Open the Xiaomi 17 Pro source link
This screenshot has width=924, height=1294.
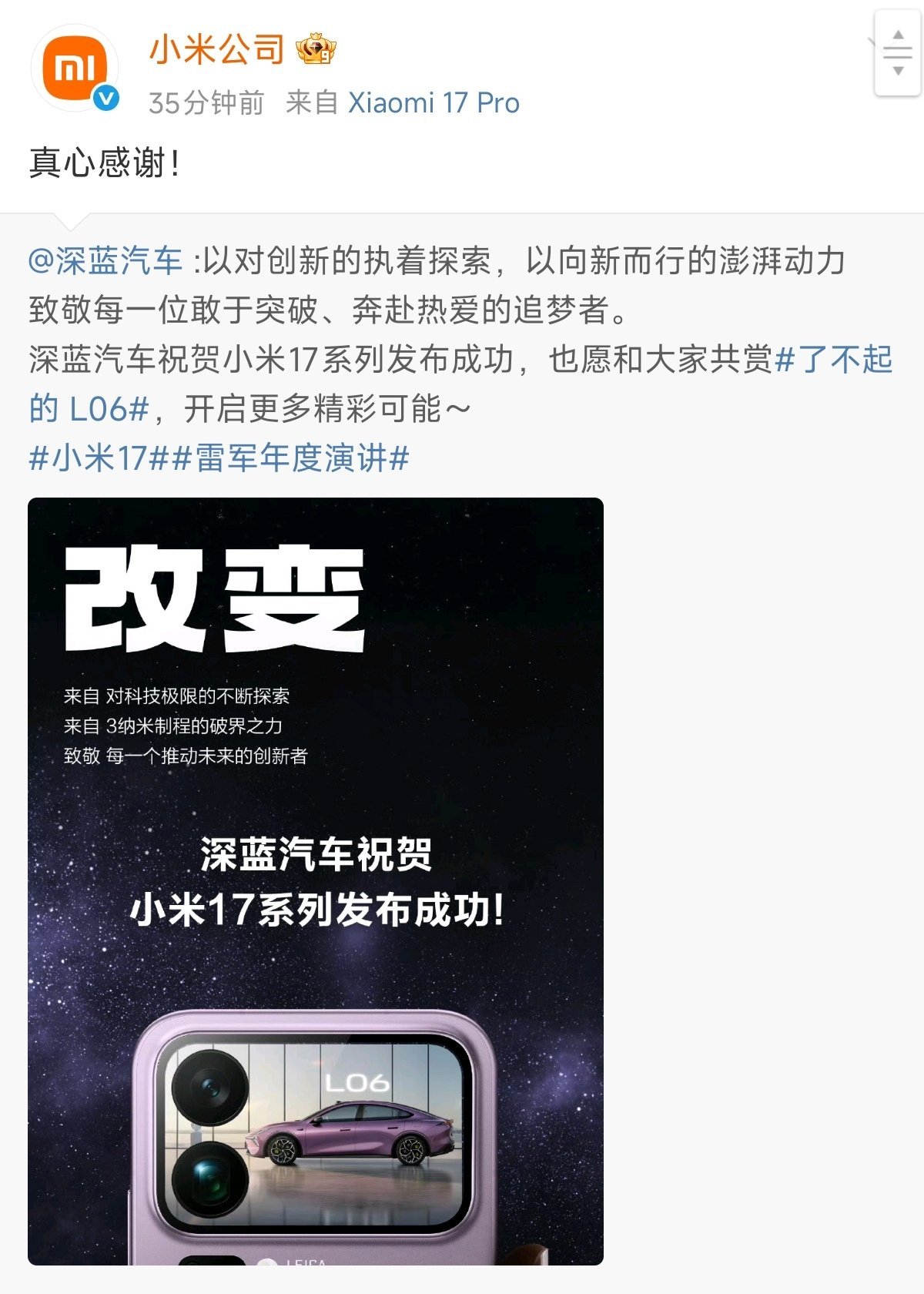click(434, 103)
